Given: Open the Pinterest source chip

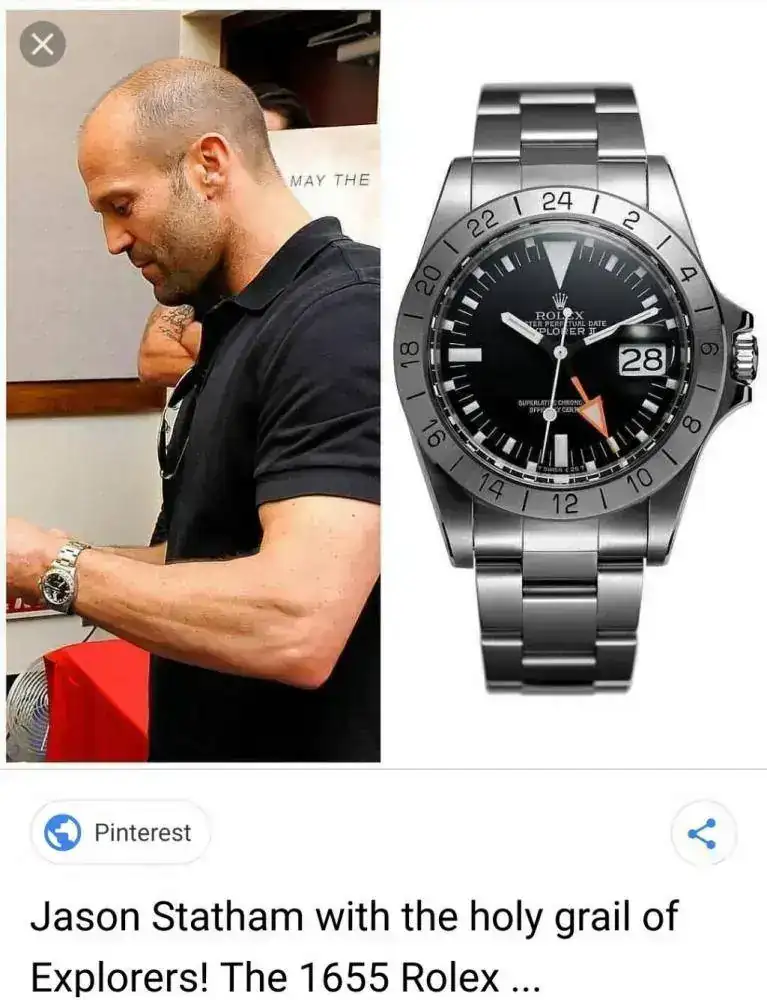Looking at the screenshot, I should [x=121, y=832].
